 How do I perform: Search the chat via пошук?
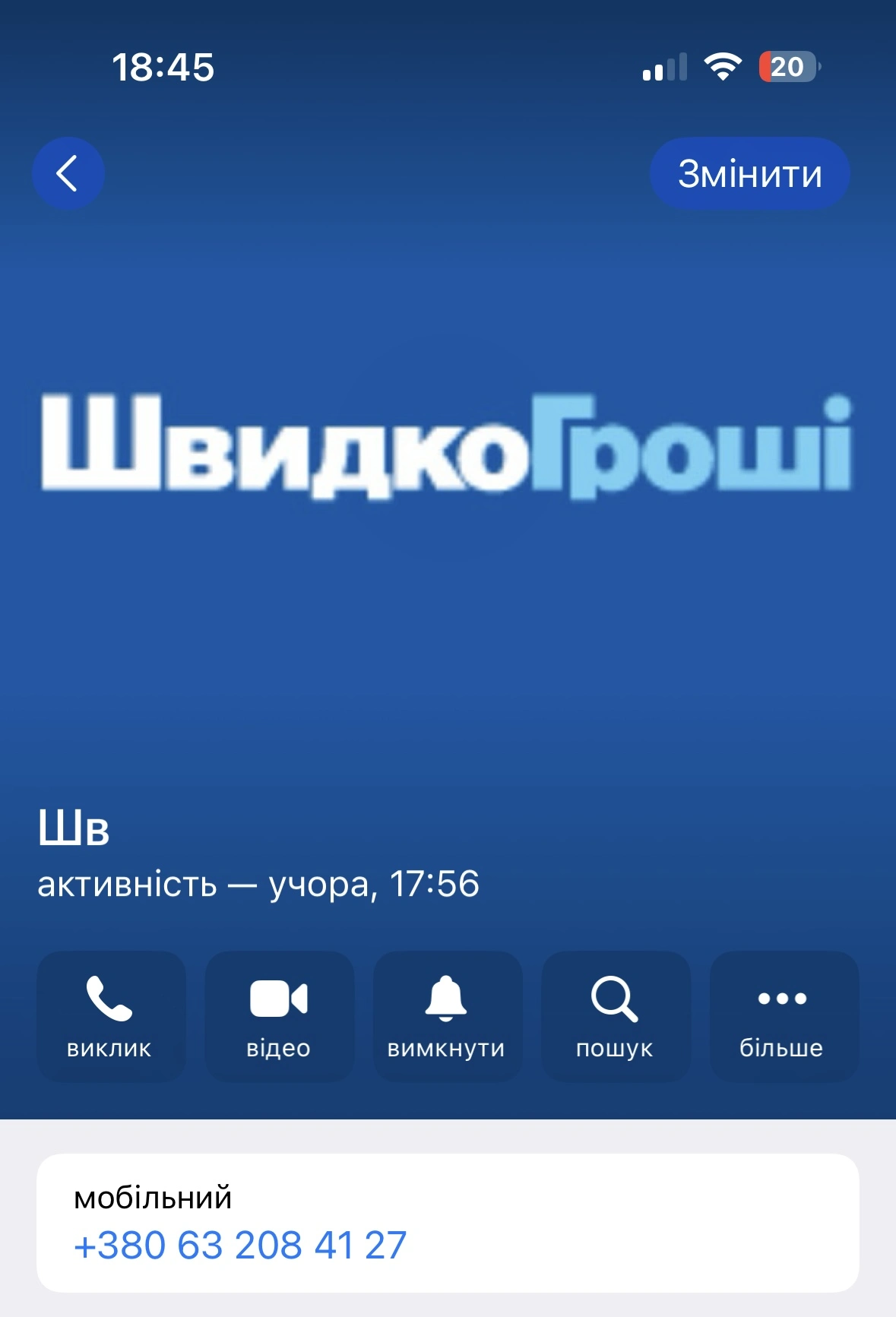pos(615,1016)
